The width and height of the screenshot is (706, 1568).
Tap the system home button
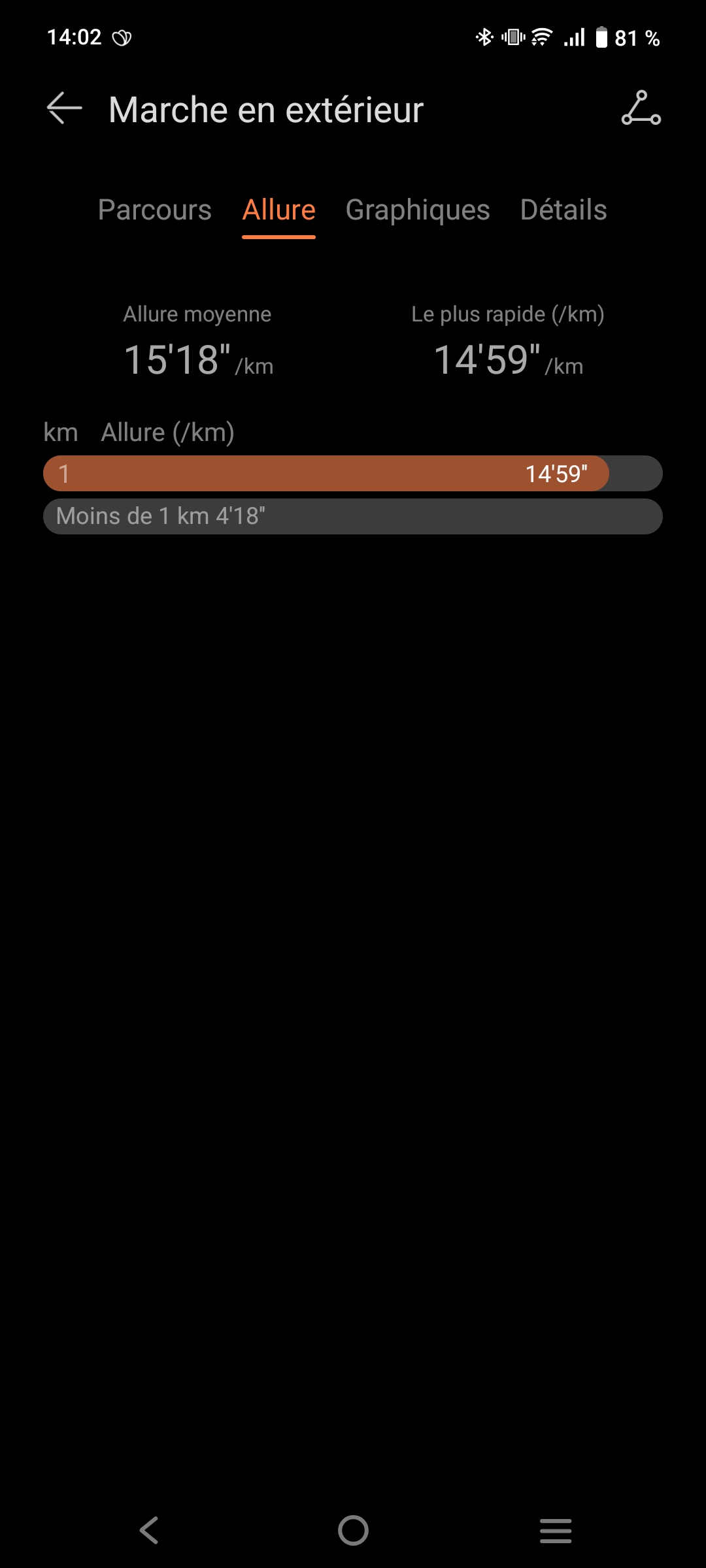(x=353, y=1530)
